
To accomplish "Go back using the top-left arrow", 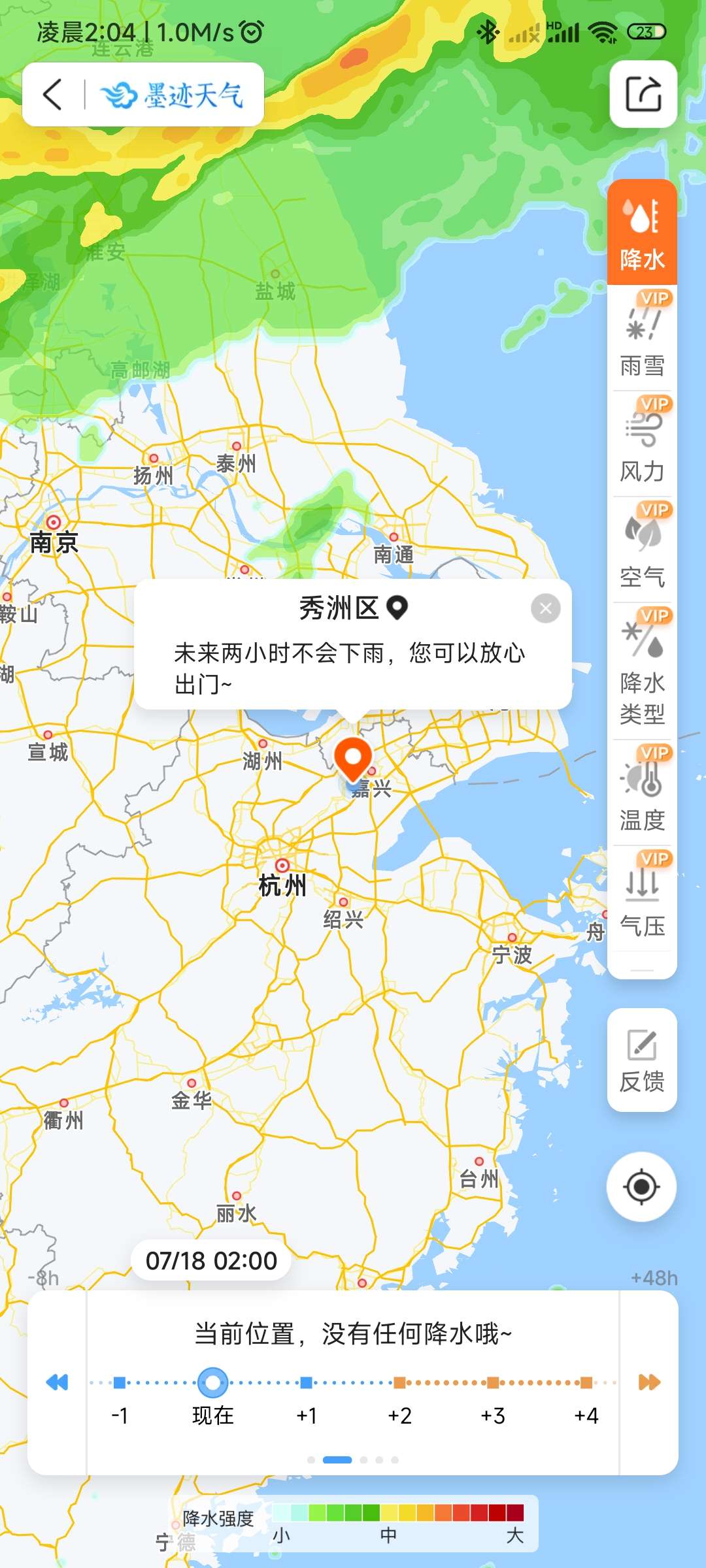I will tap(53, 95).
